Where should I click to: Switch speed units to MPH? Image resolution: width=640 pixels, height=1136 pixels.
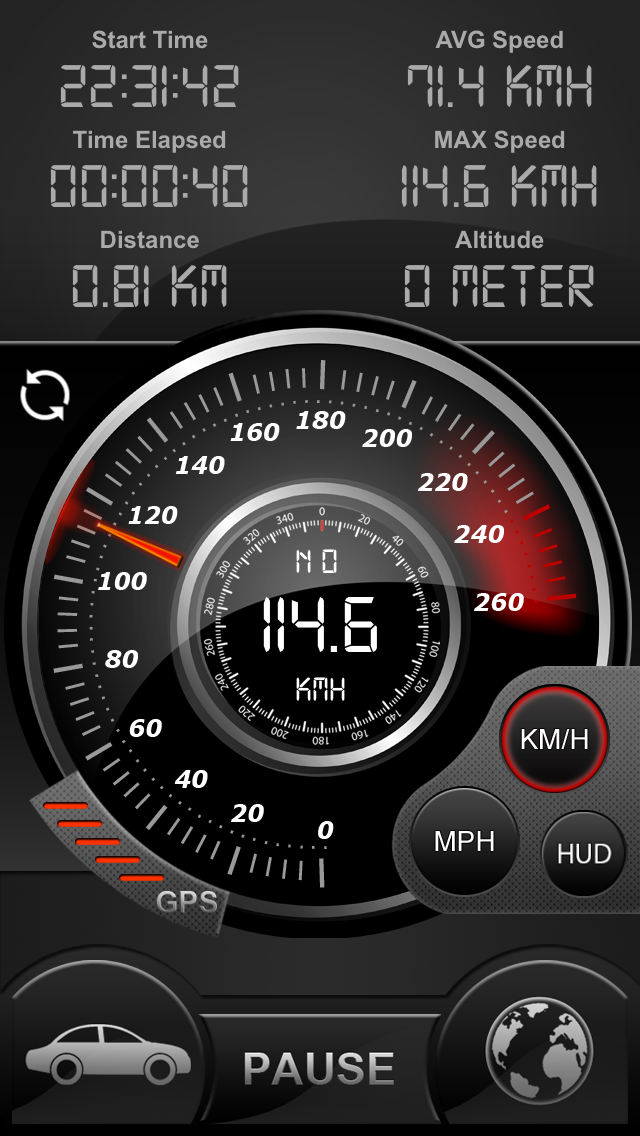(464, 841)
